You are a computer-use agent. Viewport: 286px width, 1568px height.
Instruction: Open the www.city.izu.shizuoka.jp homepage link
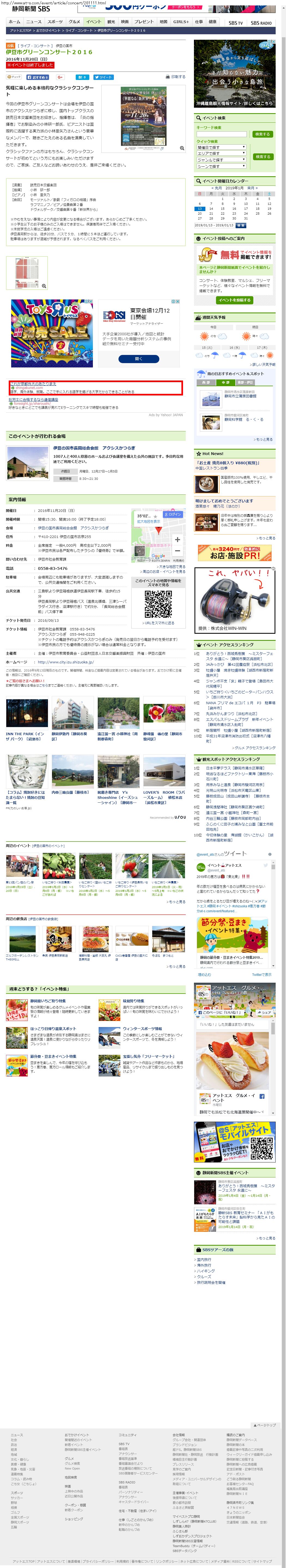[66, 662]
